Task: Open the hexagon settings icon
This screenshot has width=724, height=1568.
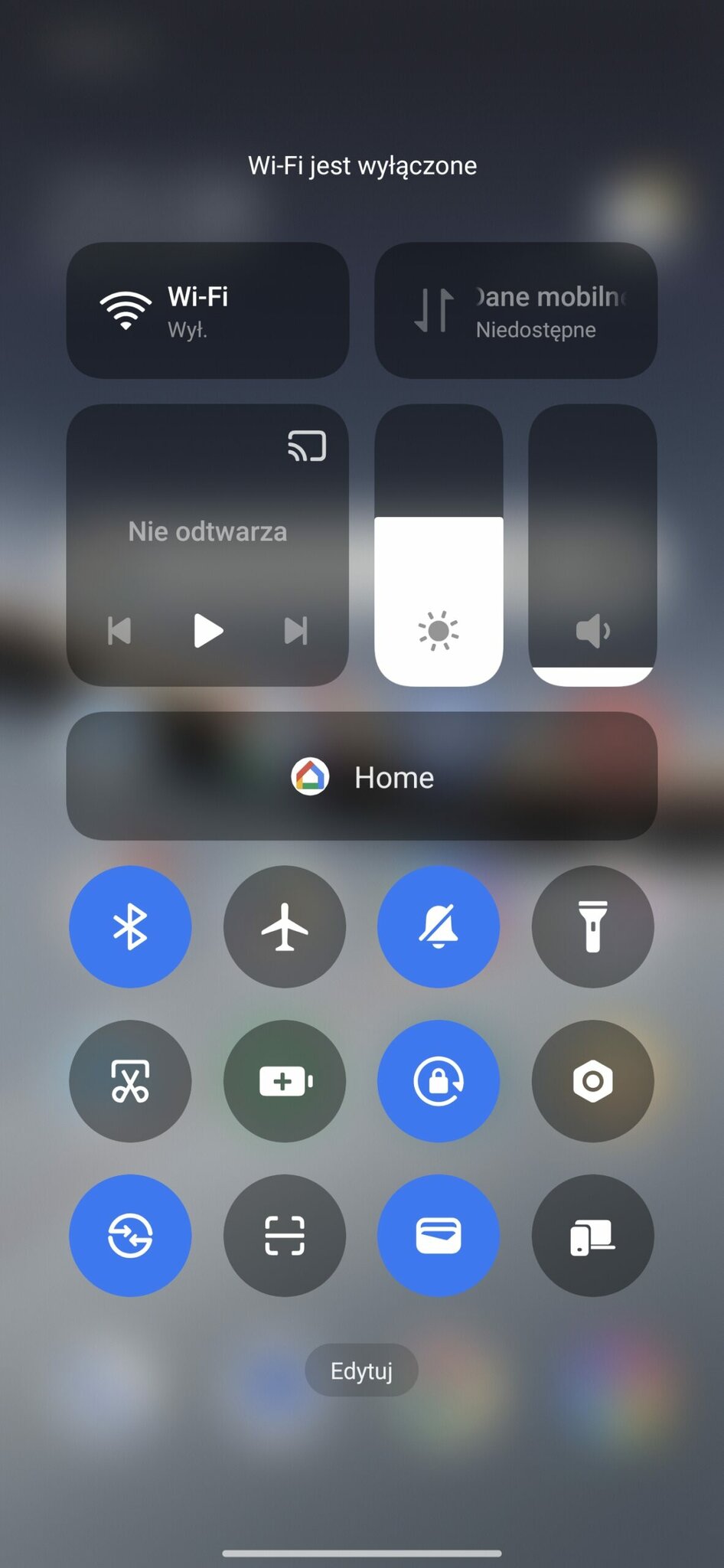Action: (x=592, y=1081)
